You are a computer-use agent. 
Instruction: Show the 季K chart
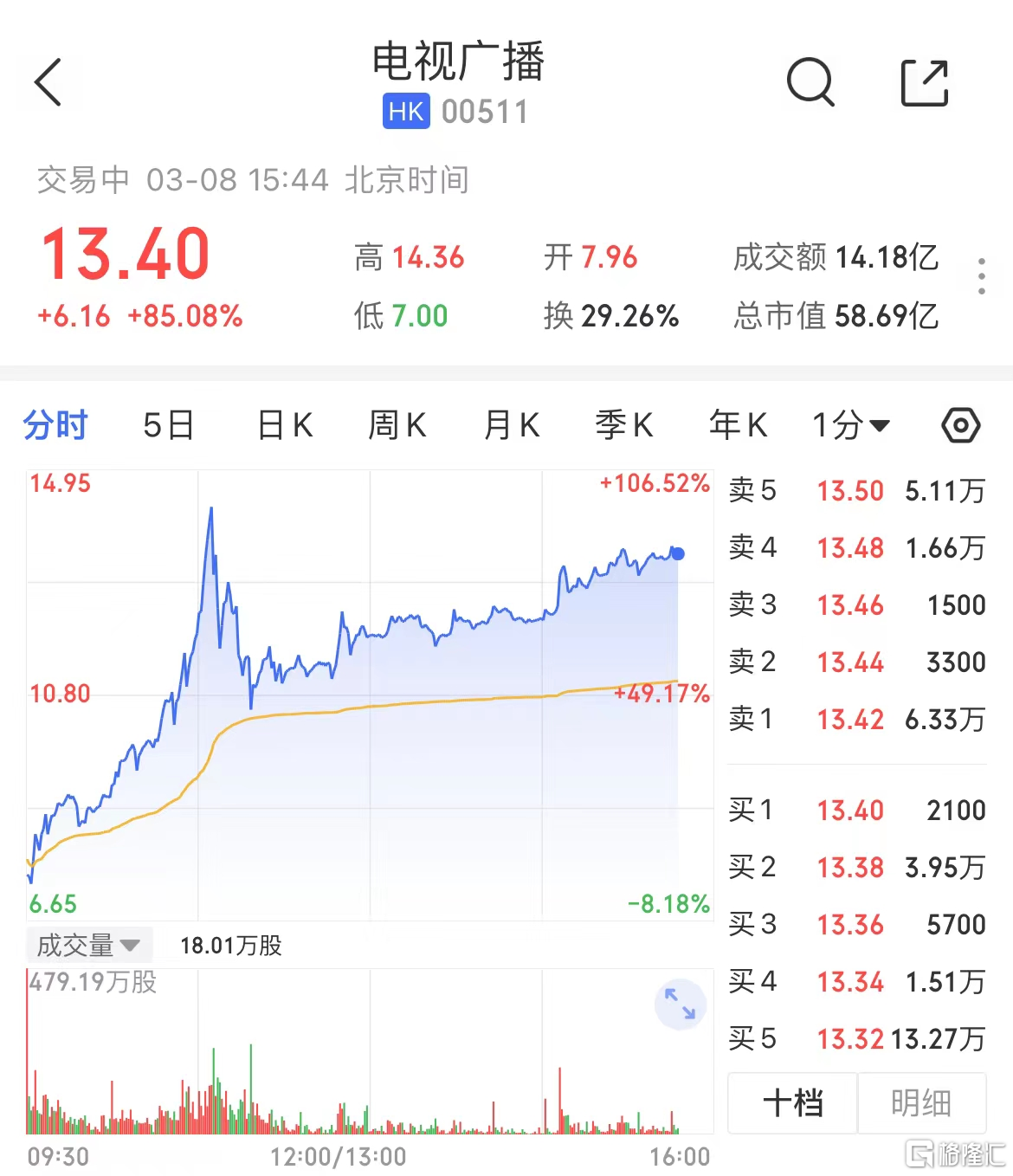pos(624,425)
